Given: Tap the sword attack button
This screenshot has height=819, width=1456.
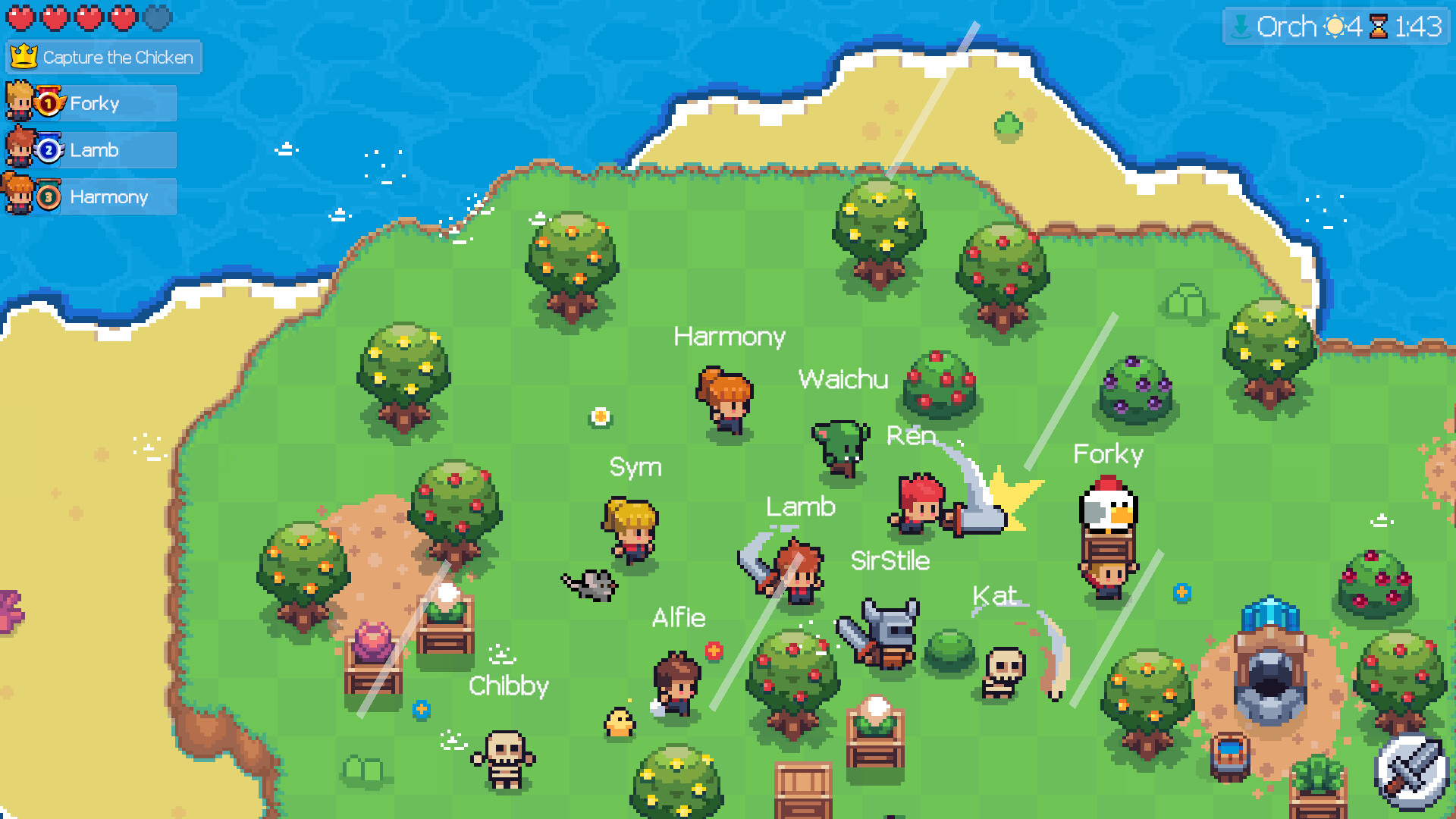Looking at the screenshot, I should 1411,771.
